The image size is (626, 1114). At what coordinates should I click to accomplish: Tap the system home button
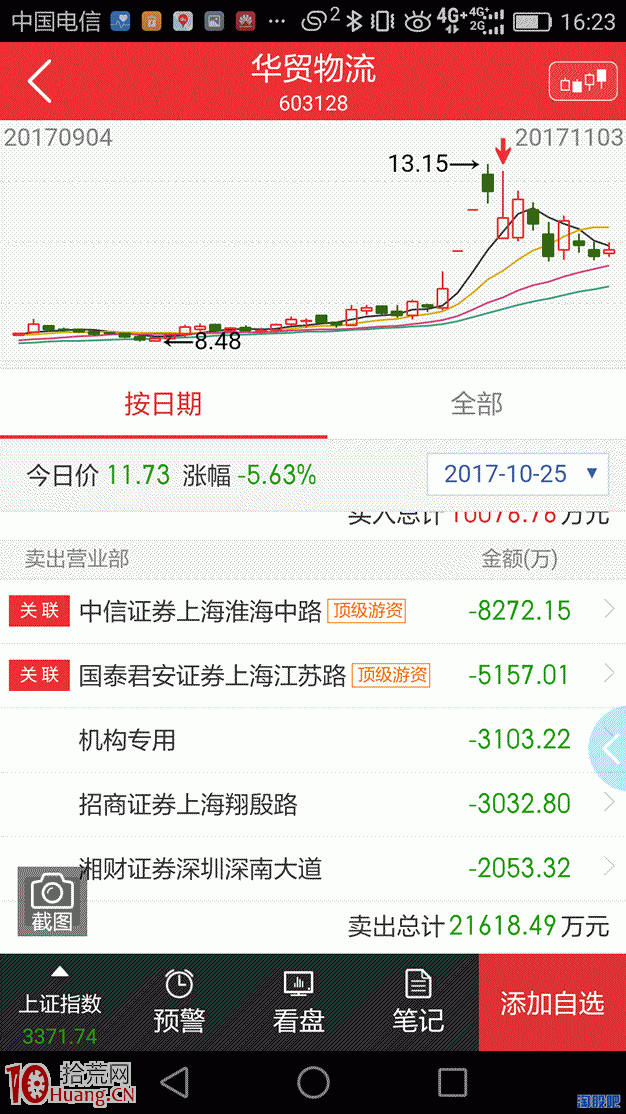313,1083
